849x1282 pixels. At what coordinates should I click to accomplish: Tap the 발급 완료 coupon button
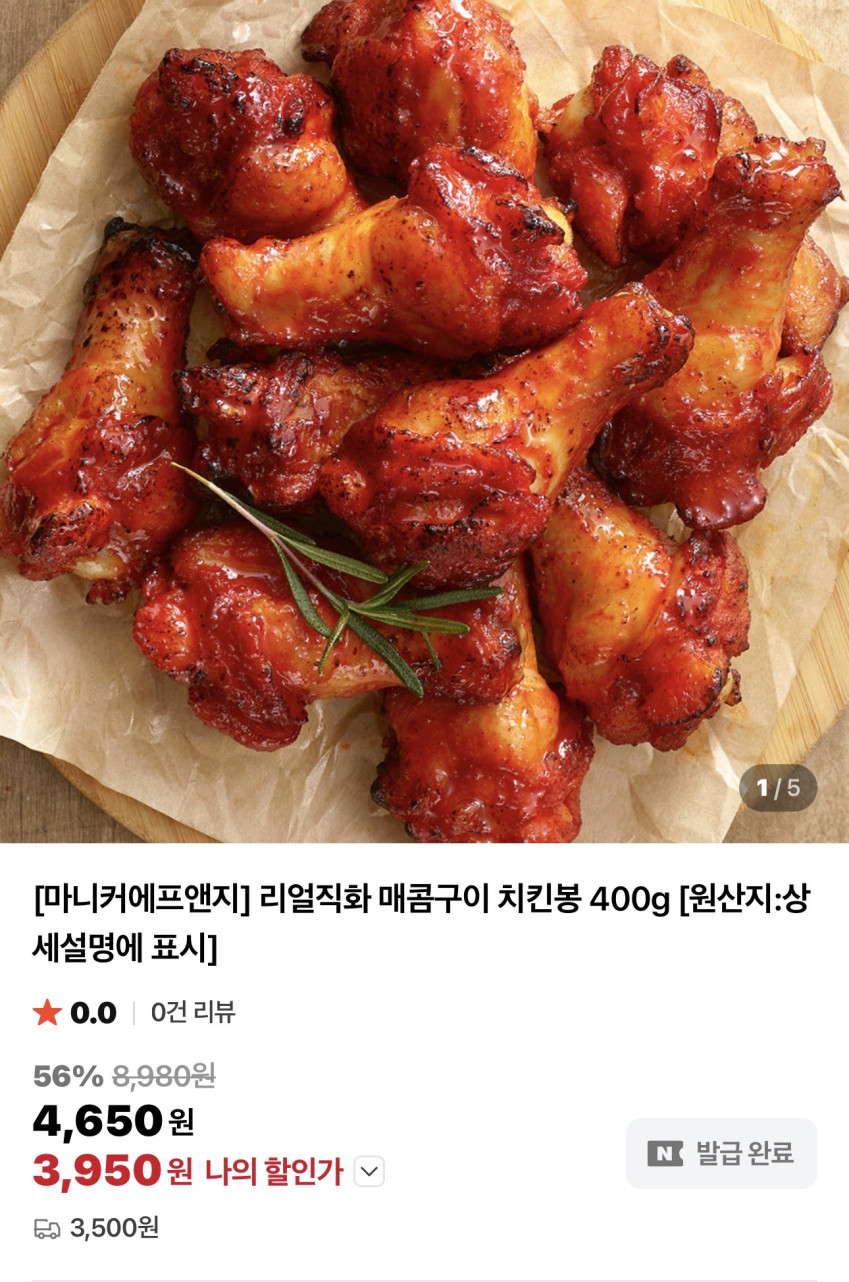(x=721, y=1153)
